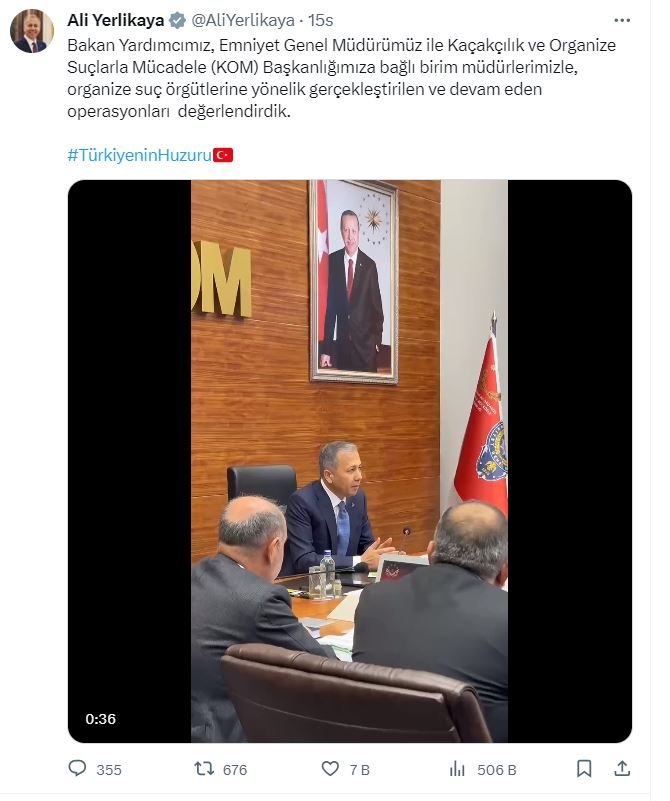Image resolution: width=670 pixels, height=801 pixels.
Task: Share this tweet
Action: 621,769
